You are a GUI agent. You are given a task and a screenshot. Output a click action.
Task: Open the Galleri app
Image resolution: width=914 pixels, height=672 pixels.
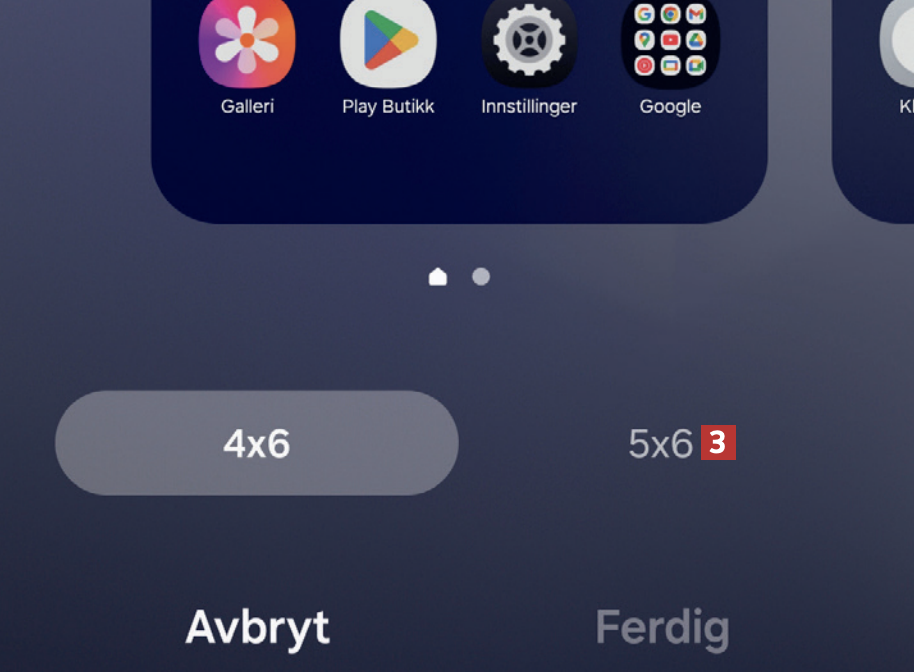tap(247, 45)
